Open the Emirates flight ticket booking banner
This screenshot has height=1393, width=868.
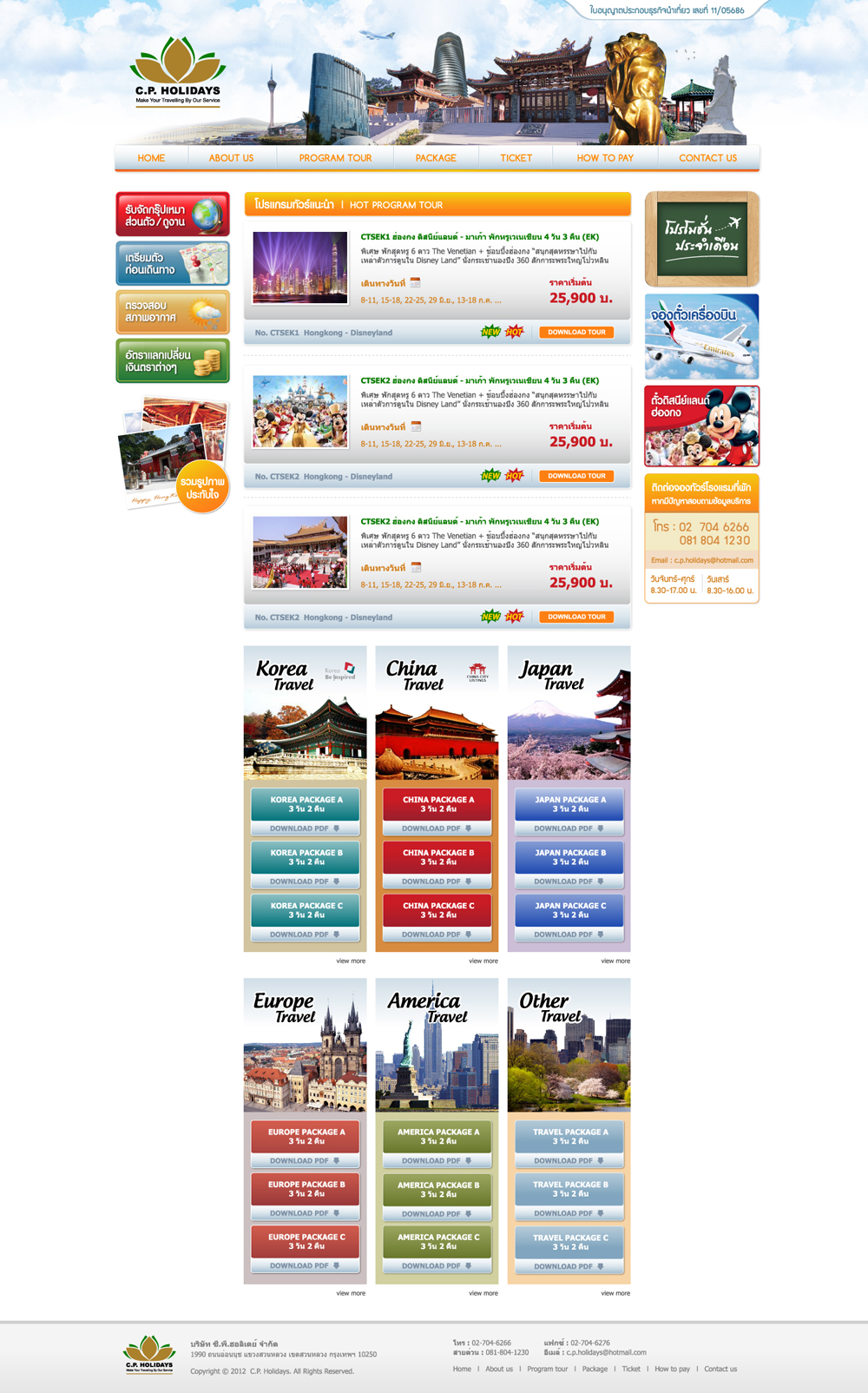tap(701, 336)
